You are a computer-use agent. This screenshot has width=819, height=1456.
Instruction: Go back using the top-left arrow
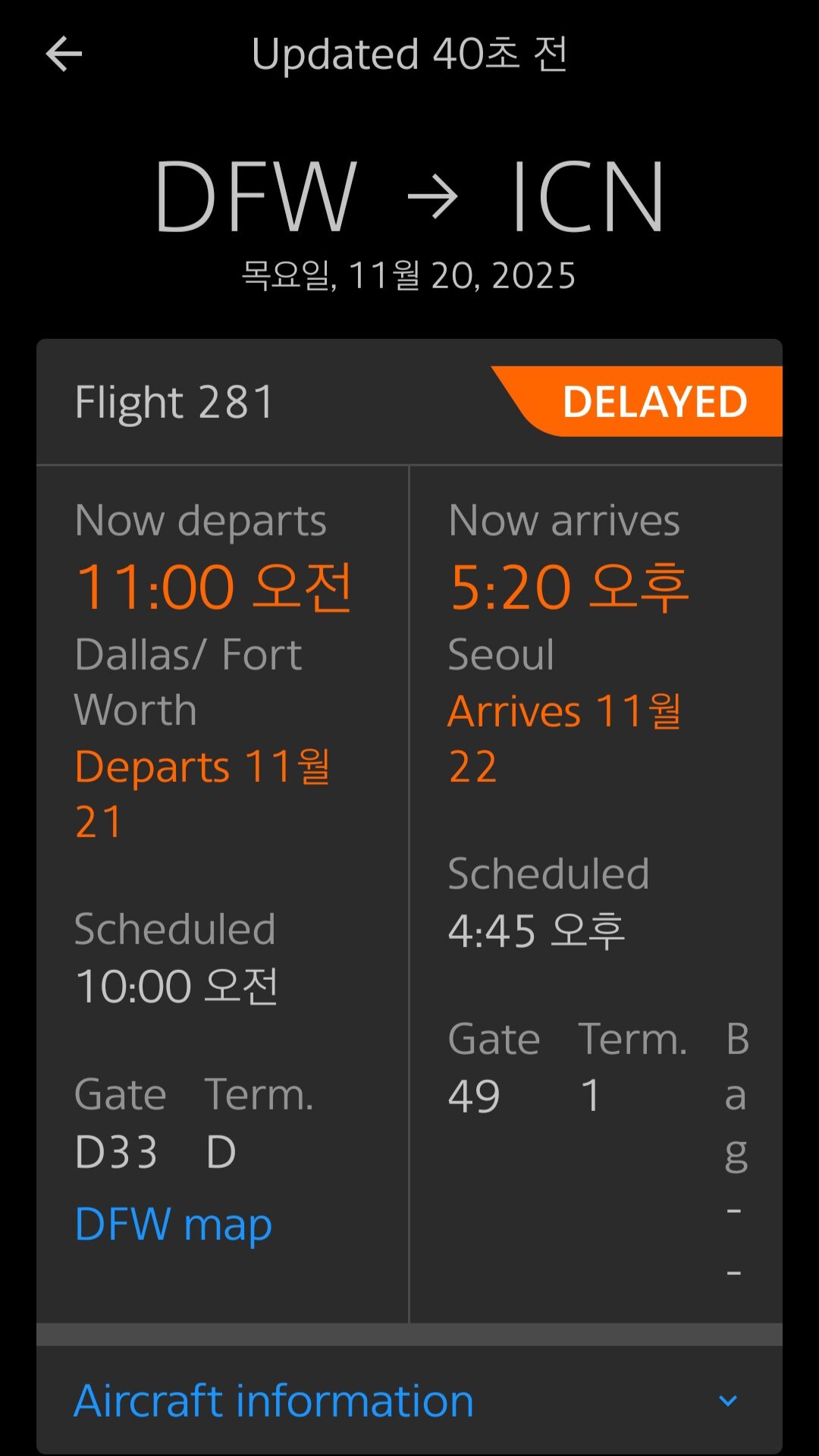point(64,54)
